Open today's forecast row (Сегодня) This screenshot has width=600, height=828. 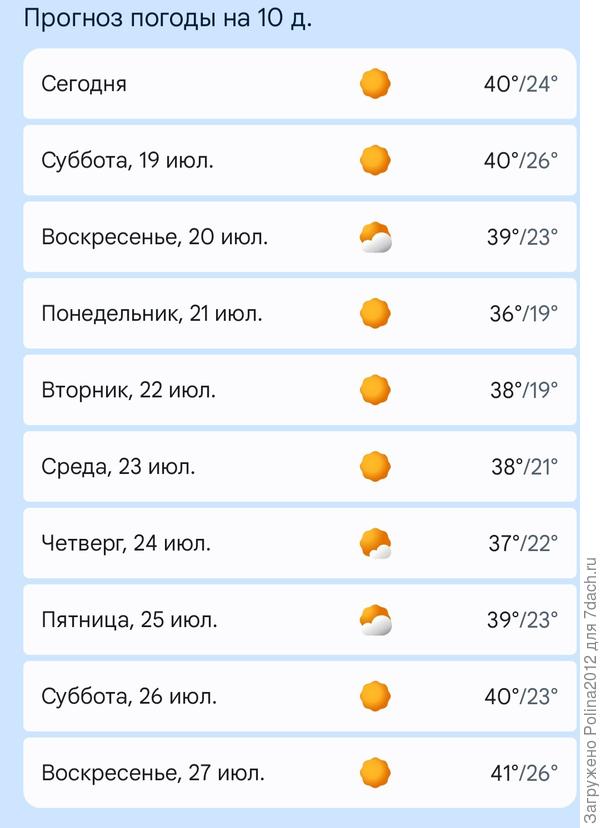pyautogui.click(x=300, y=84)
